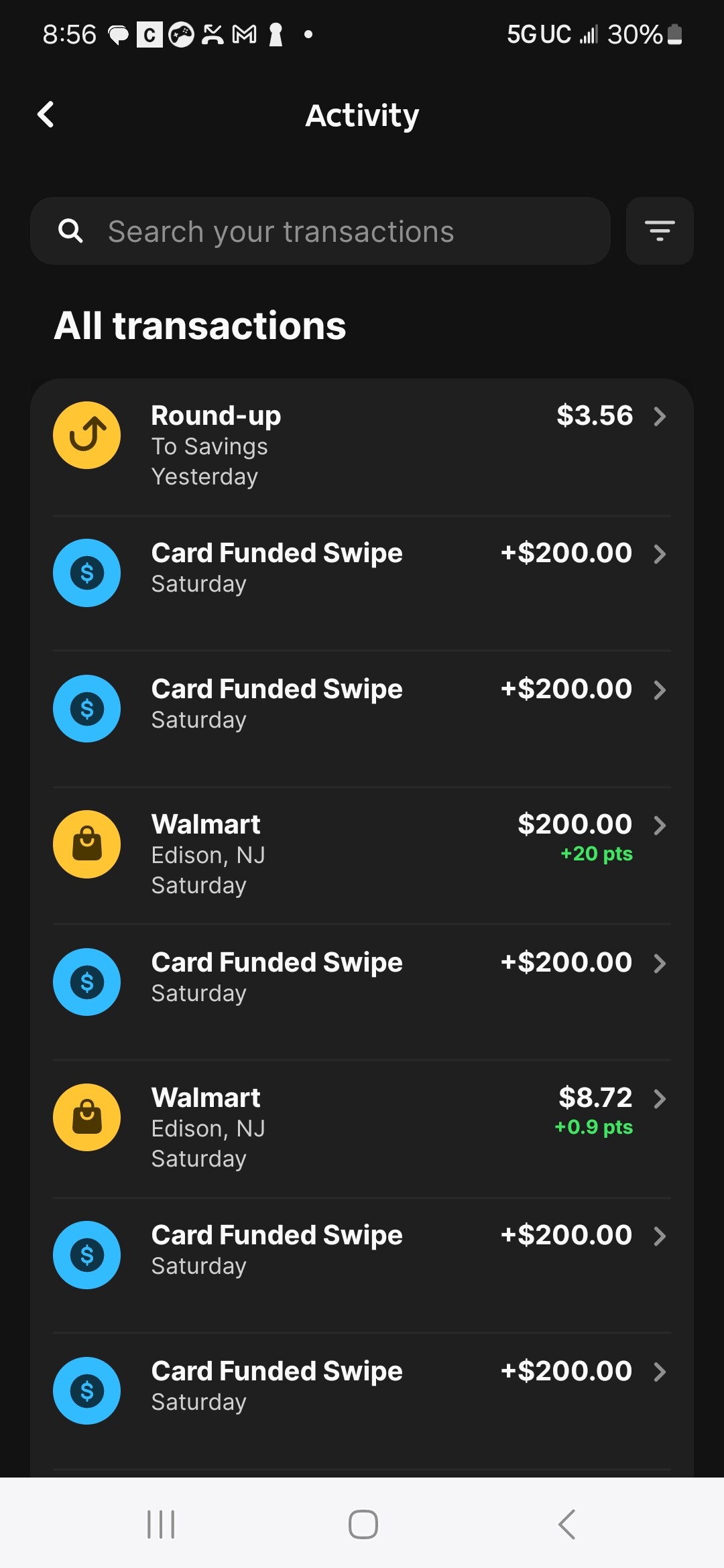Tap the system home button

(x=363, y=1524)
